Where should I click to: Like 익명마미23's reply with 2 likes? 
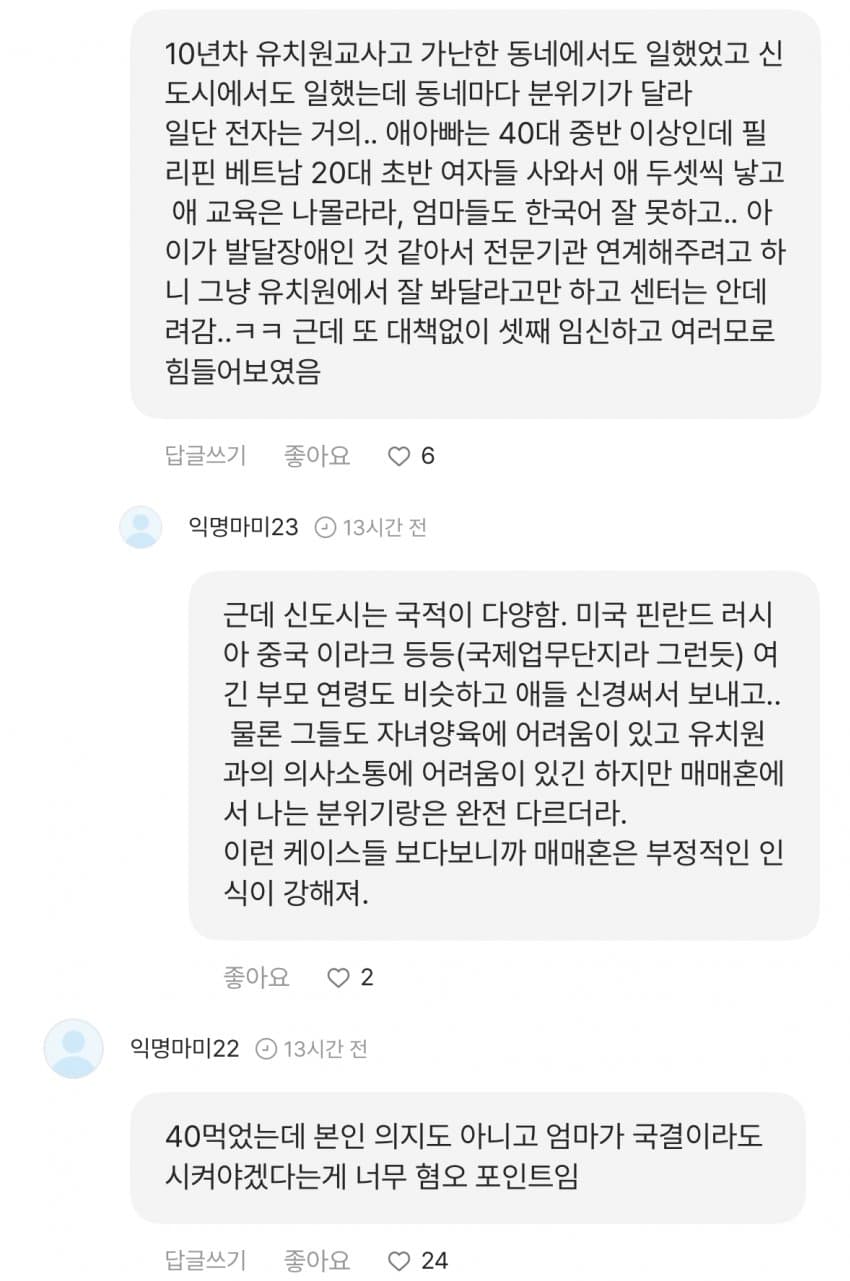339,977
